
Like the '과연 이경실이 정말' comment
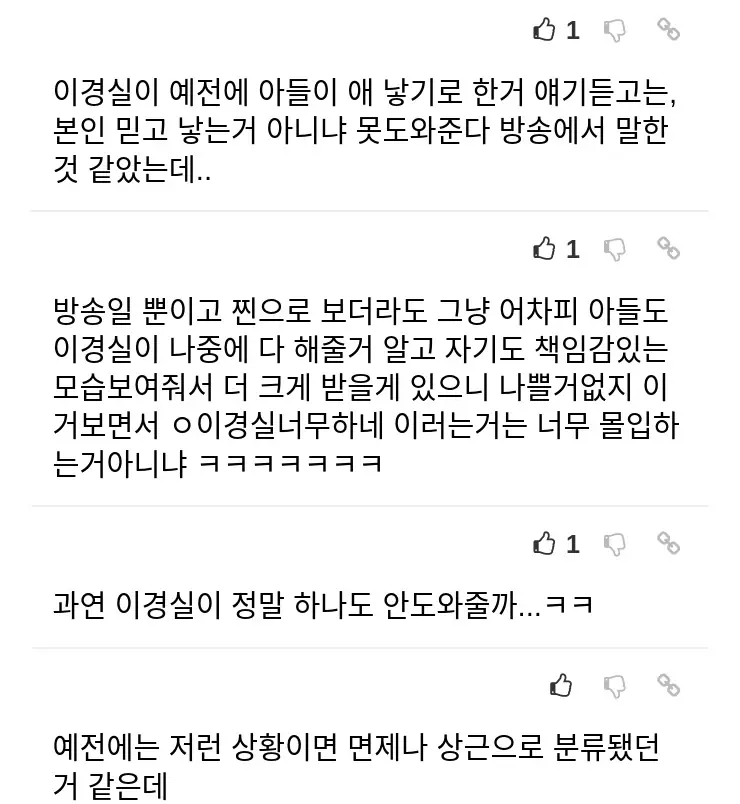[x=545, y=543]
